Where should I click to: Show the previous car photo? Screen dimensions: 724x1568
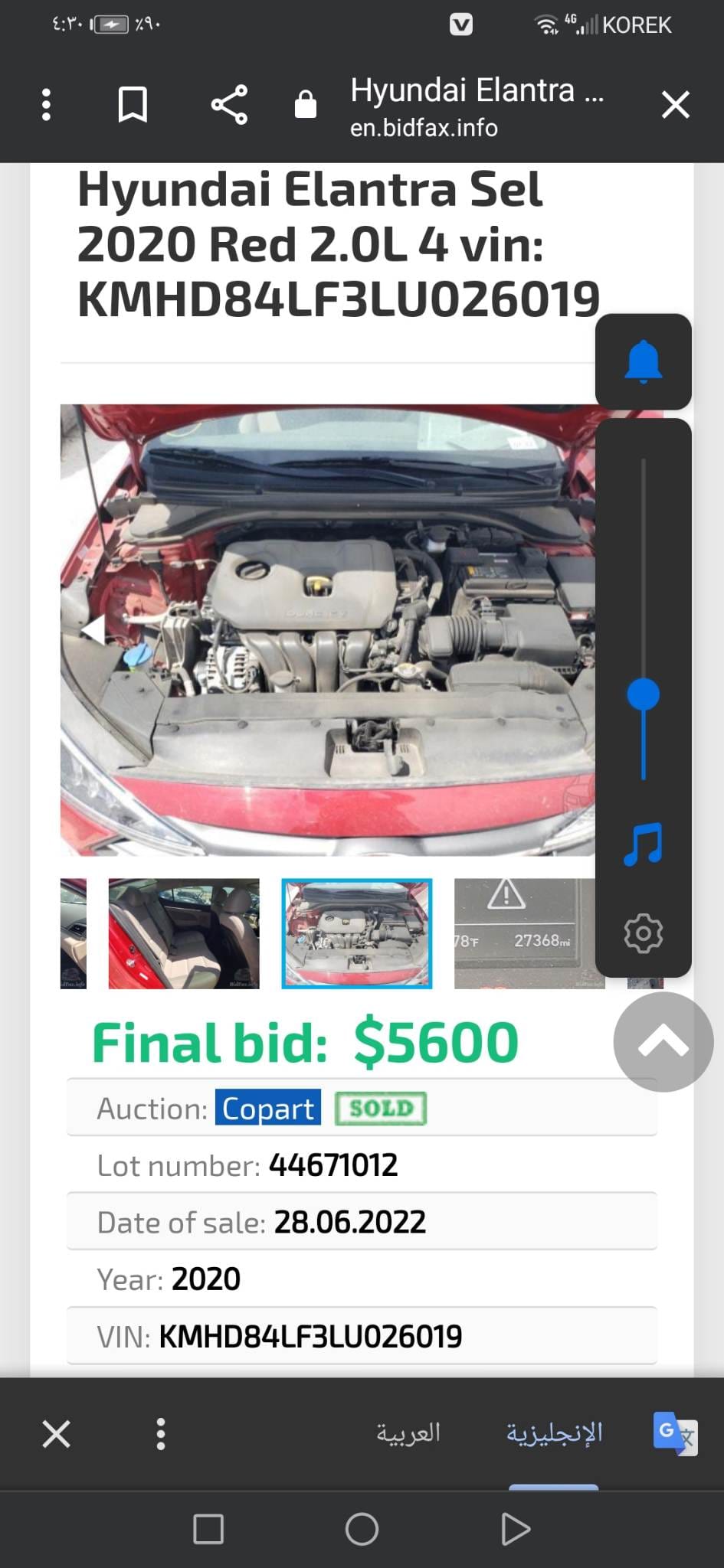[93, 629]
